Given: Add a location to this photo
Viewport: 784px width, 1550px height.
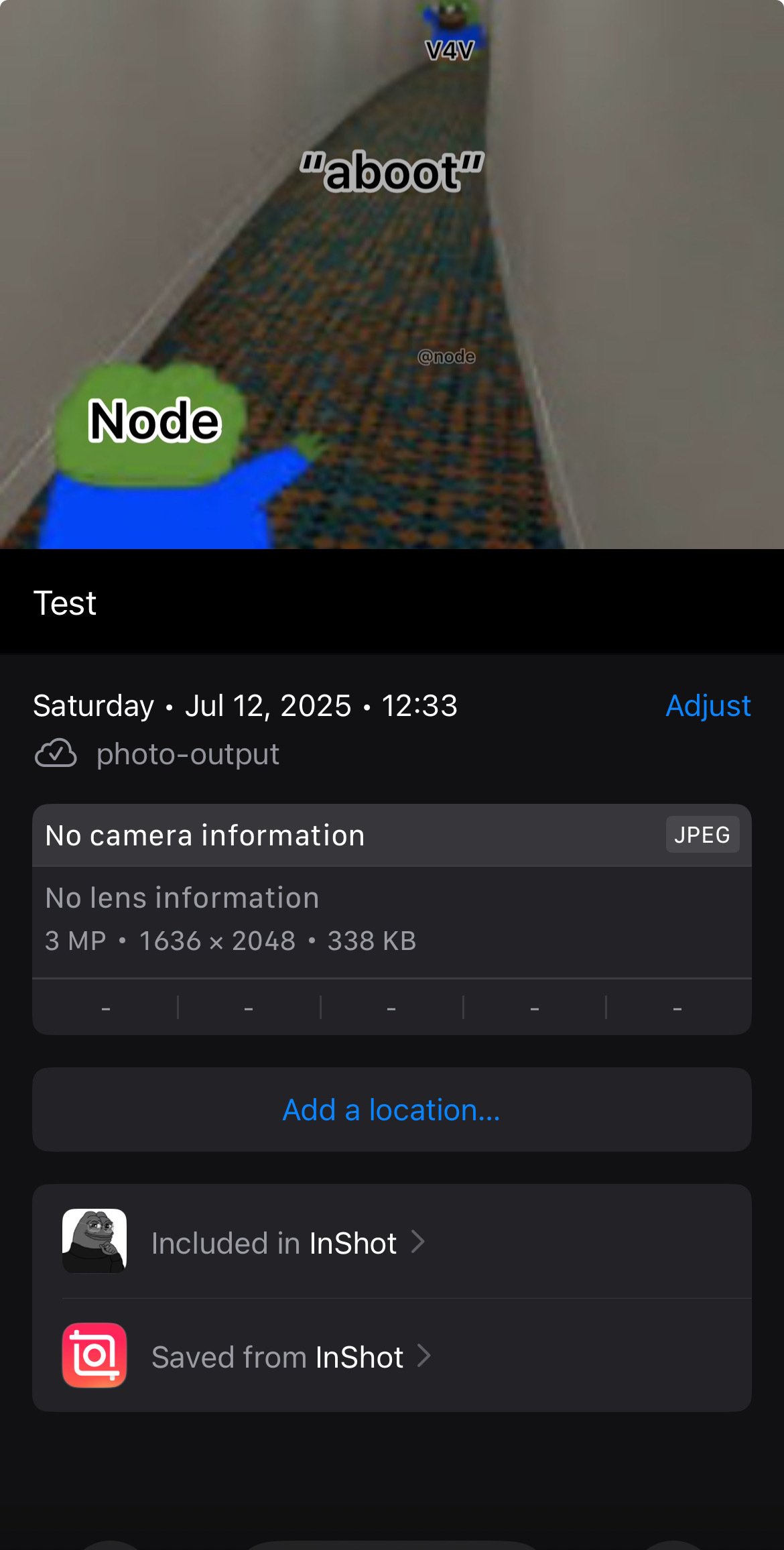Looking at the screenshot, I should click(x=391, y=1110).
